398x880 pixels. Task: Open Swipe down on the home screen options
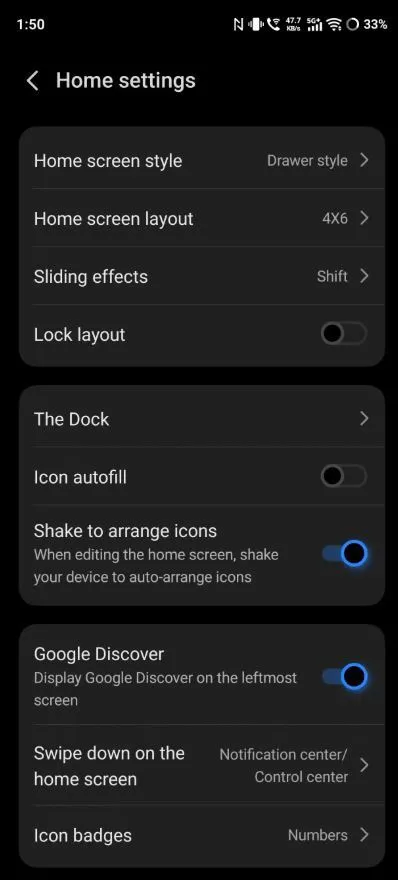(x=202, y=766)
